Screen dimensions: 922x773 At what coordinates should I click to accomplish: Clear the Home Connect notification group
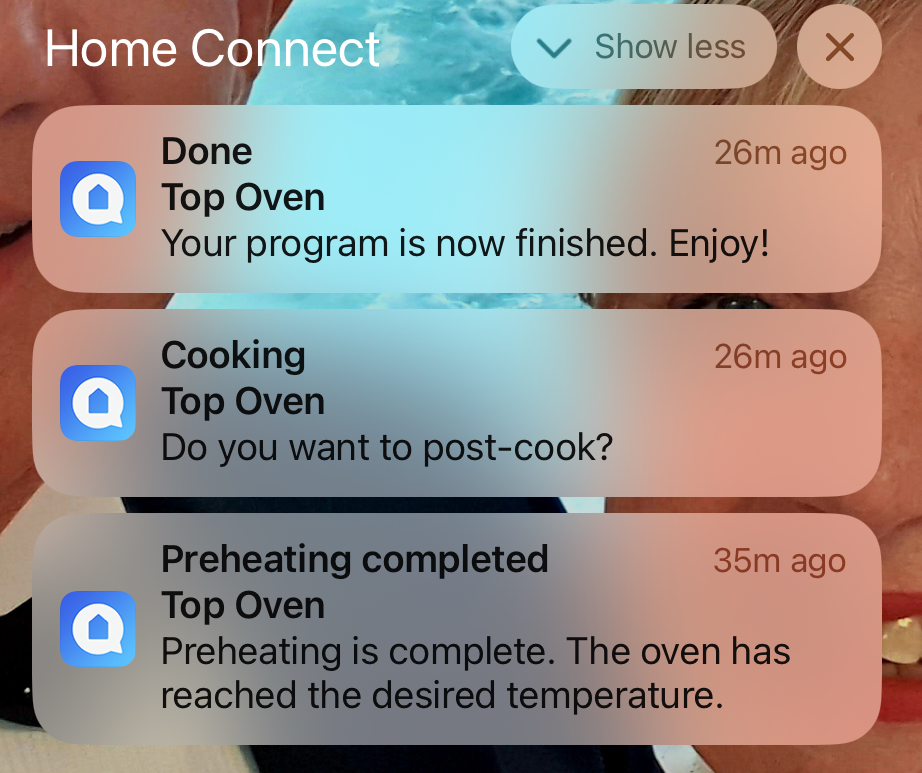tap(839, 47)
